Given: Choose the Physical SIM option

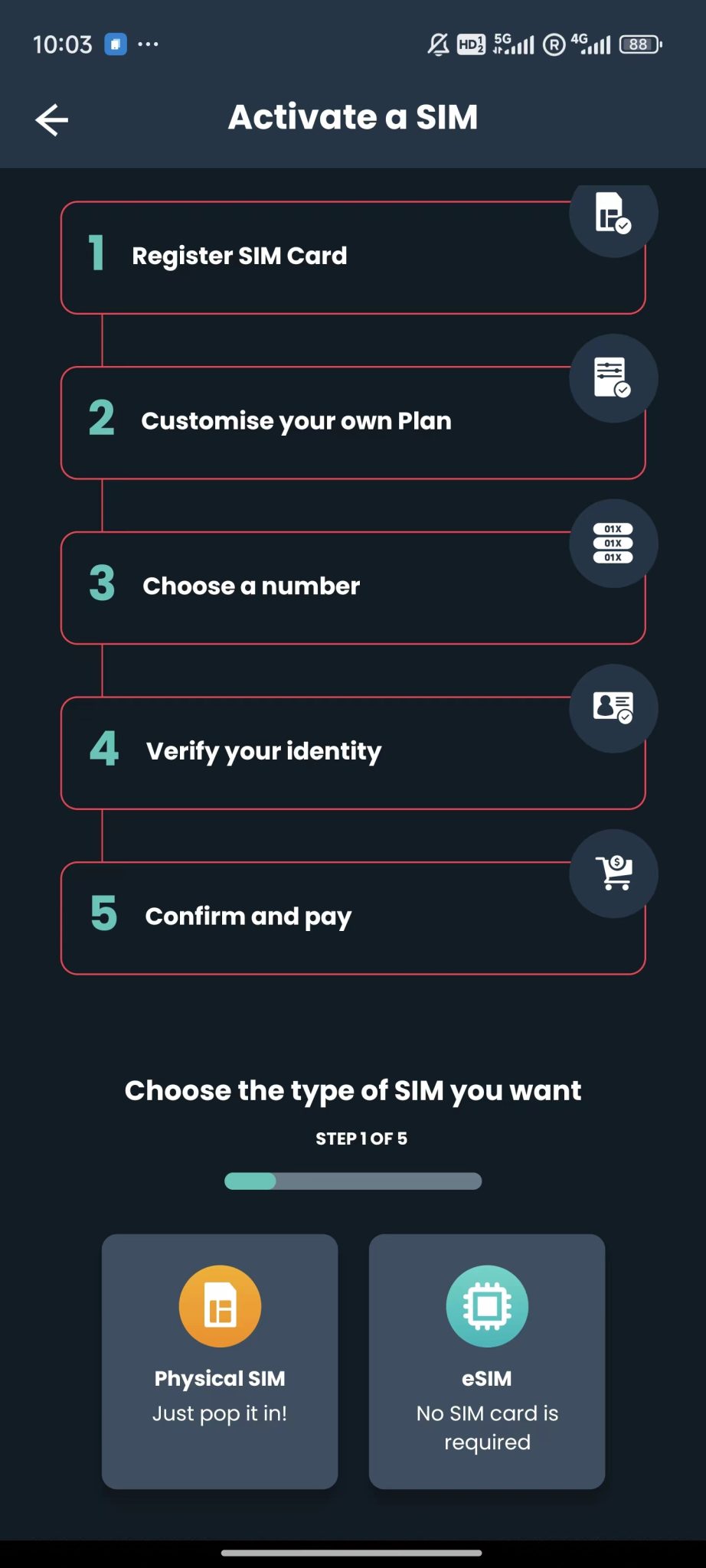Looking at the screenshot, I should click(x=220, y=1361).
